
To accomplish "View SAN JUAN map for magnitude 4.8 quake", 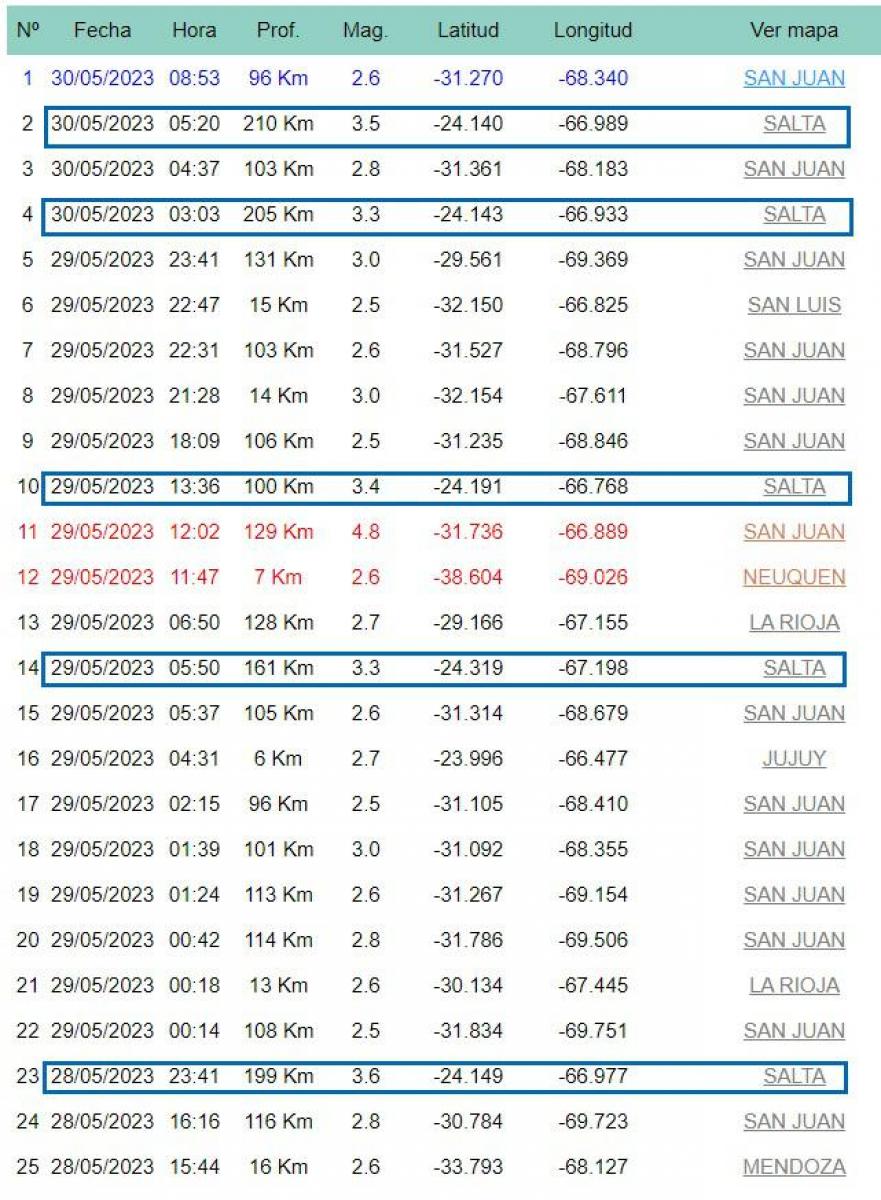I will click(x=793, y=532).
